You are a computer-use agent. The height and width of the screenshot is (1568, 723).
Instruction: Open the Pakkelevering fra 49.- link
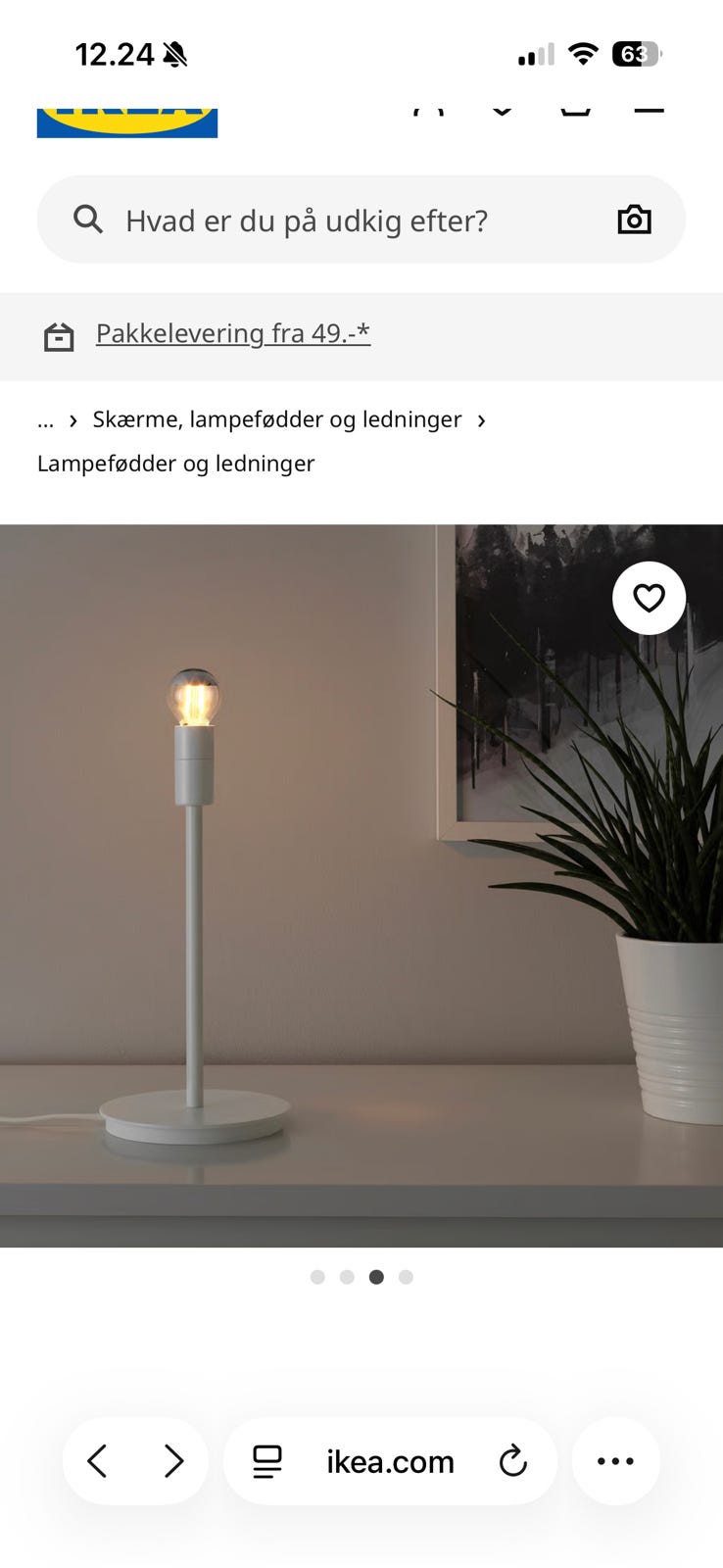(x=231, y=333)
